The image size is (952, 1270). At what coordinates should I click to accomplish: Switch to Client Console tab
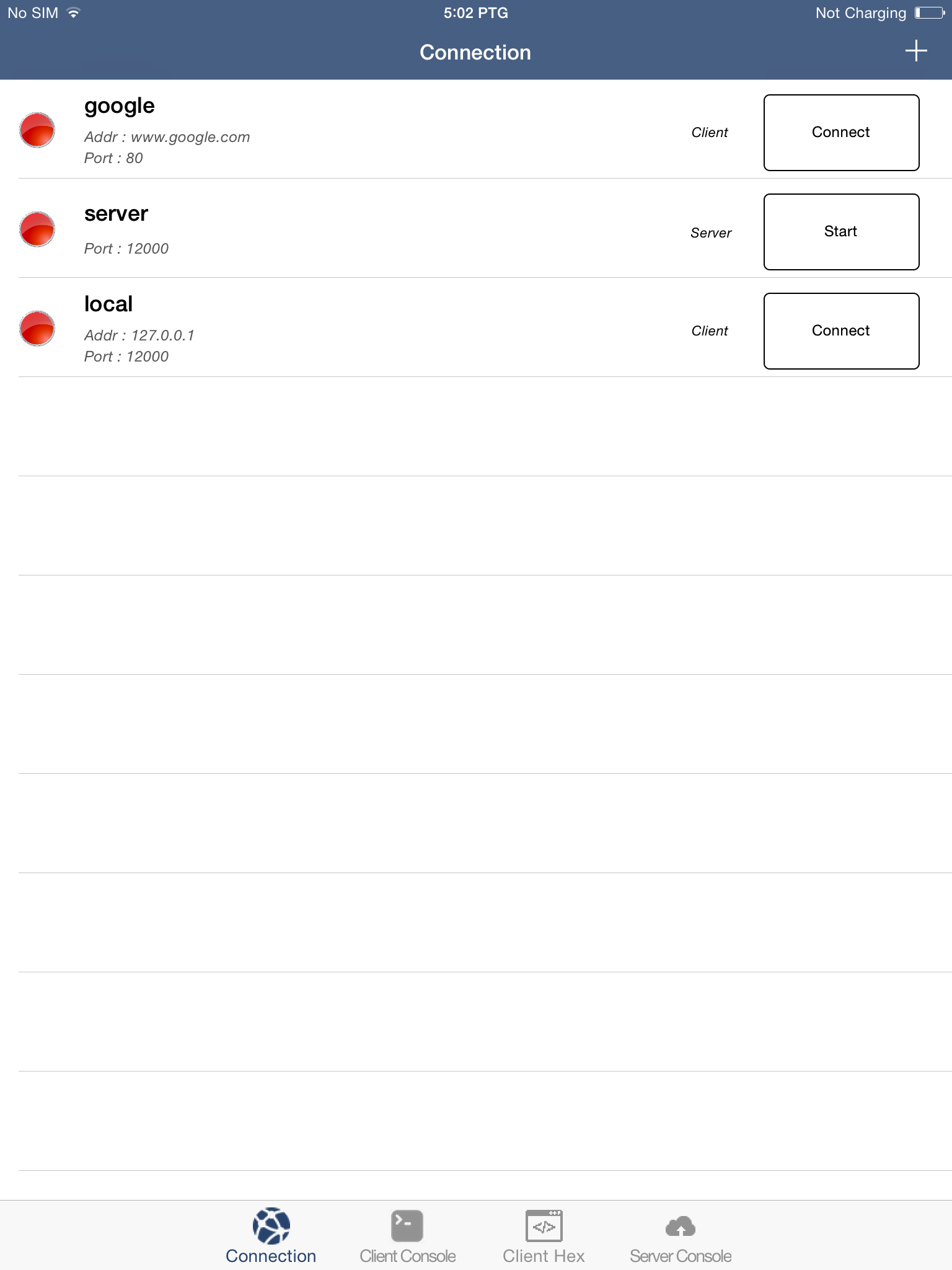[x=408, y=1234]
